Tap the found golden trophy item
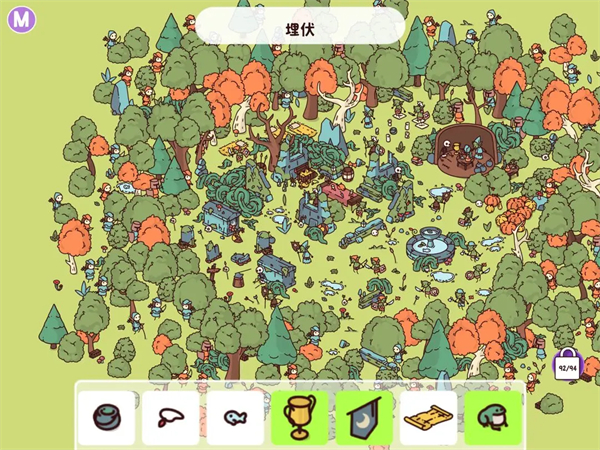 coord(300,418)
